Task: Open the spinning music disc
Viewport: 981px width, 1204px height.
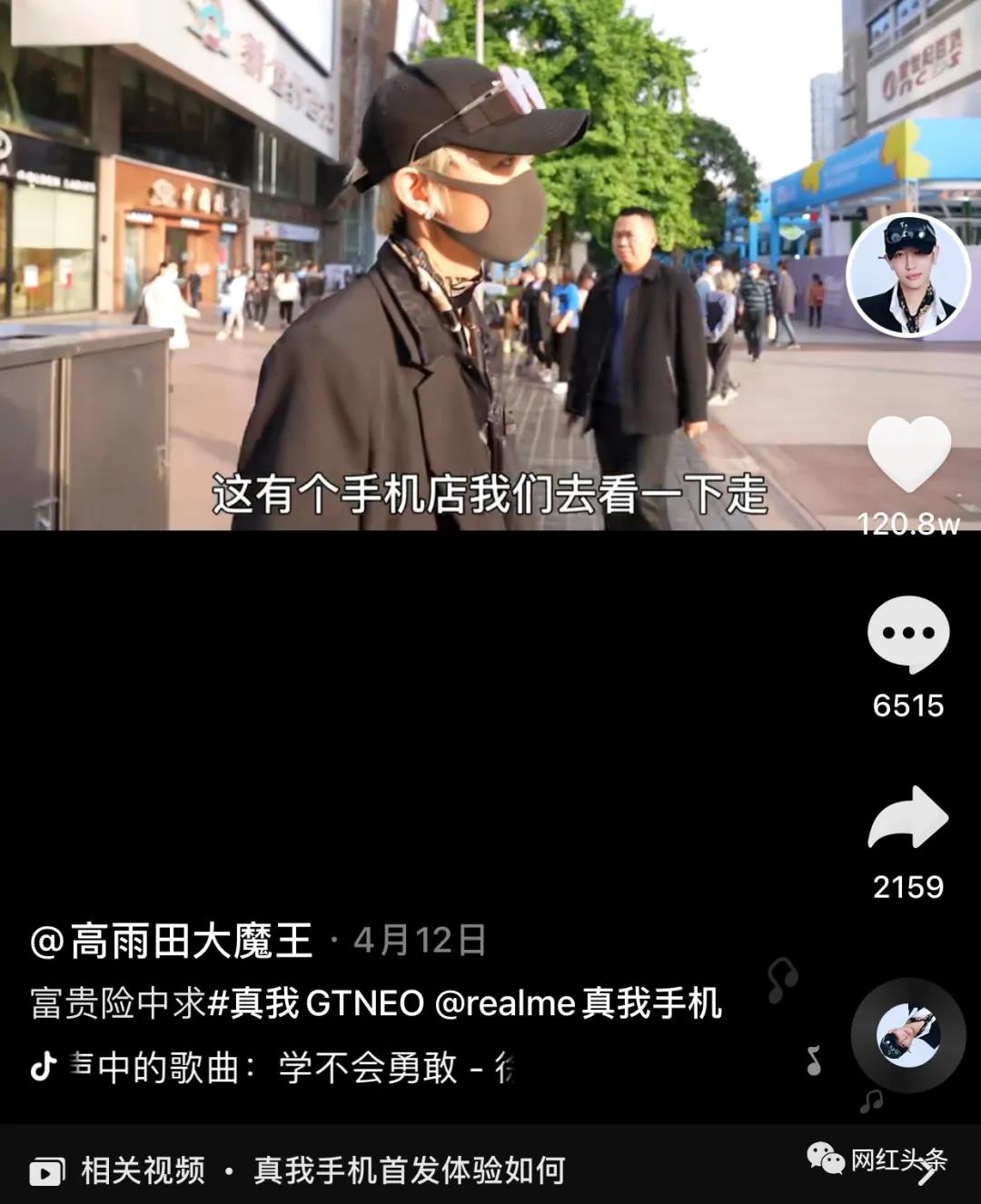Action: (908, 1035)
